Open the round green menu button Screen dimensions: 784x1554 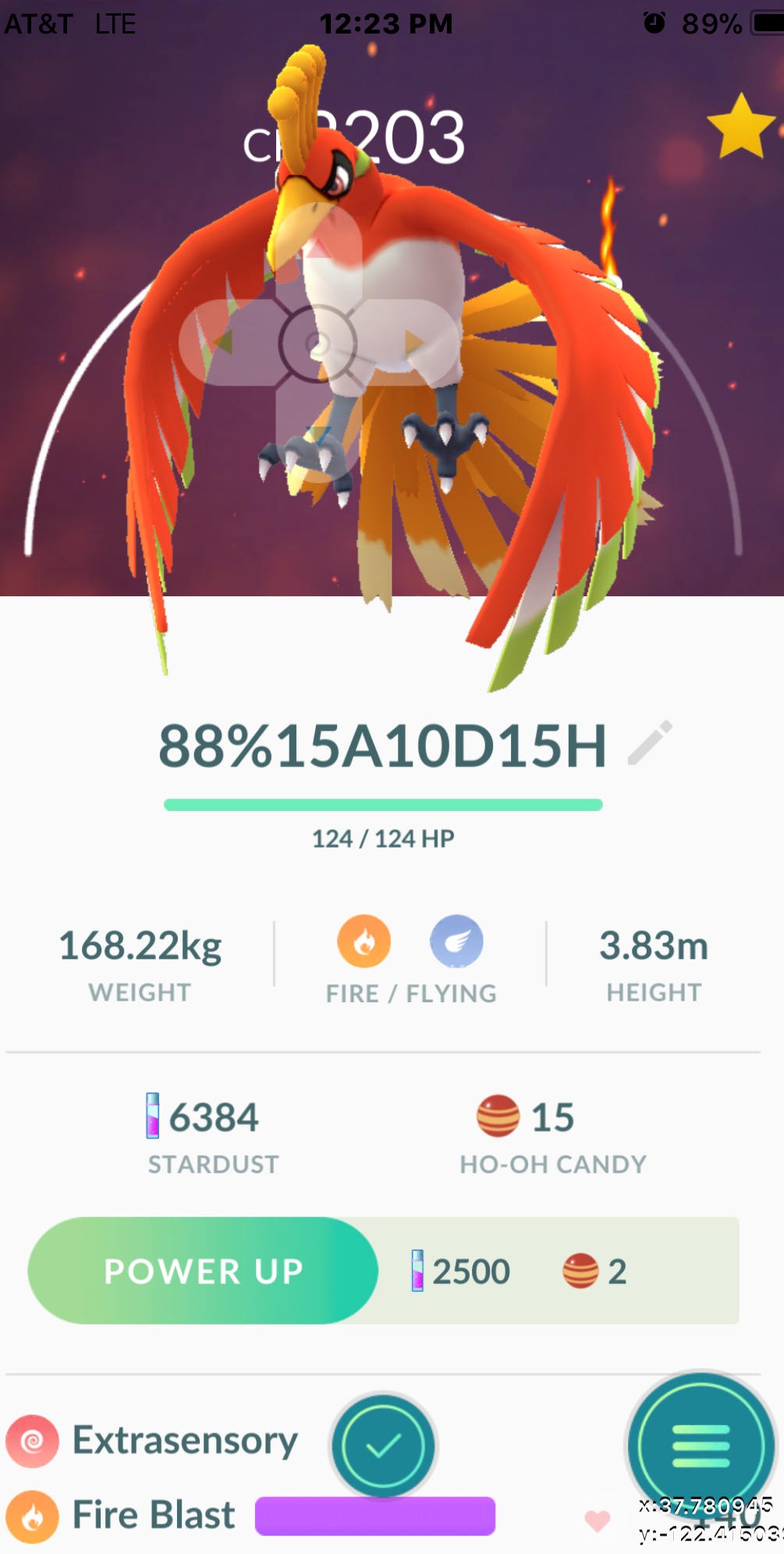pos(701,1446)
